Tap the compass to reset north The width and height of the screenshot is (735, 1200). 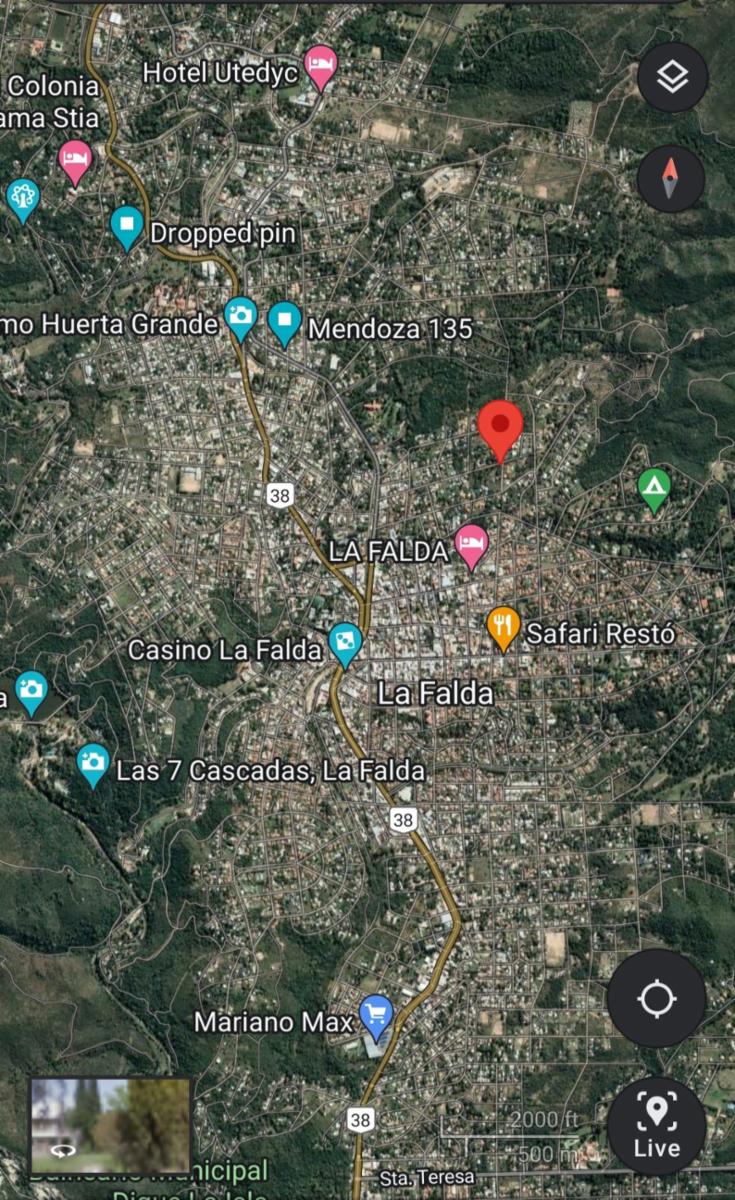[670, 179]
